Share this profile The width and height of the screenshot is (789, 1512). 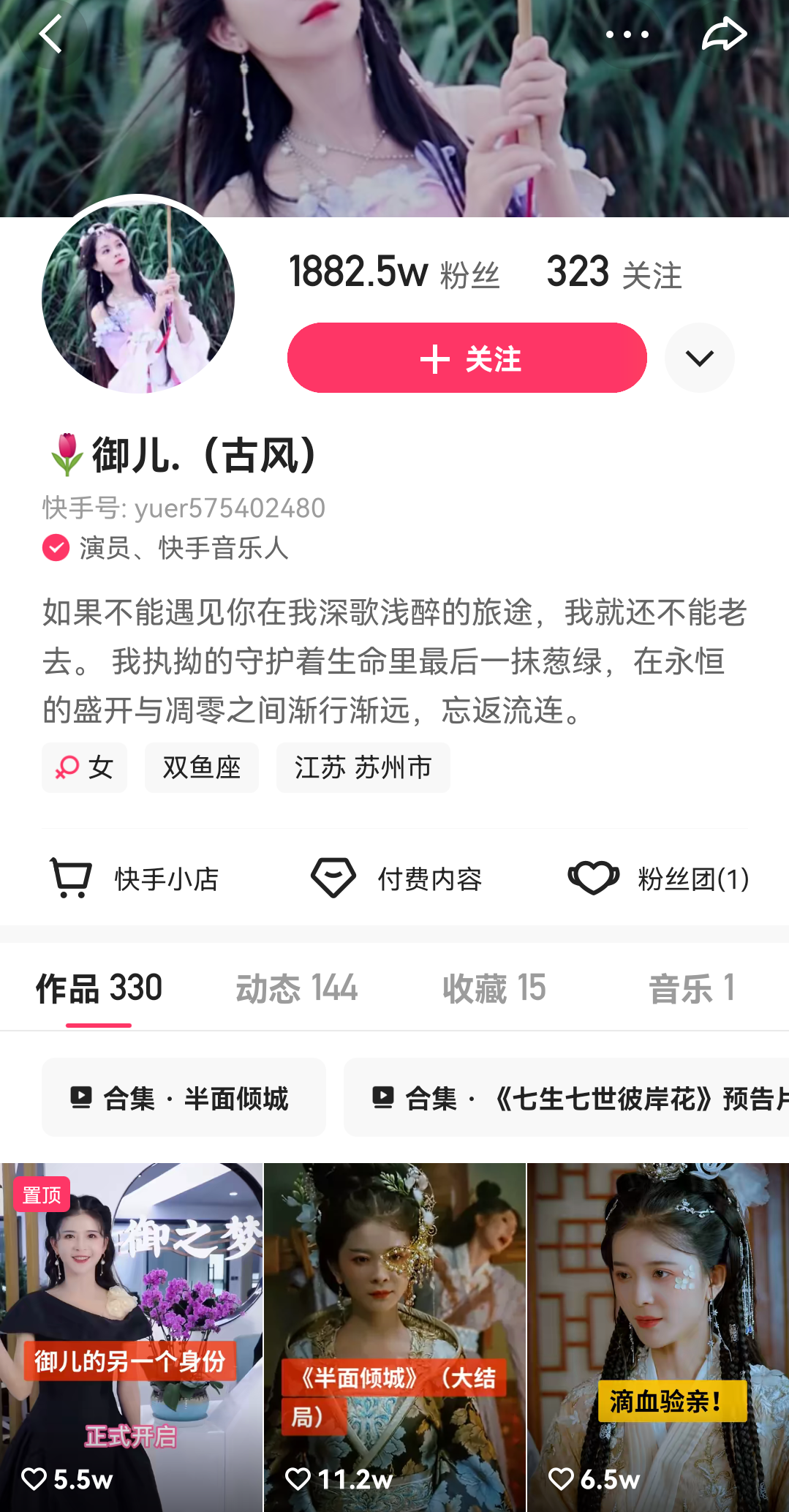[723, 34]
